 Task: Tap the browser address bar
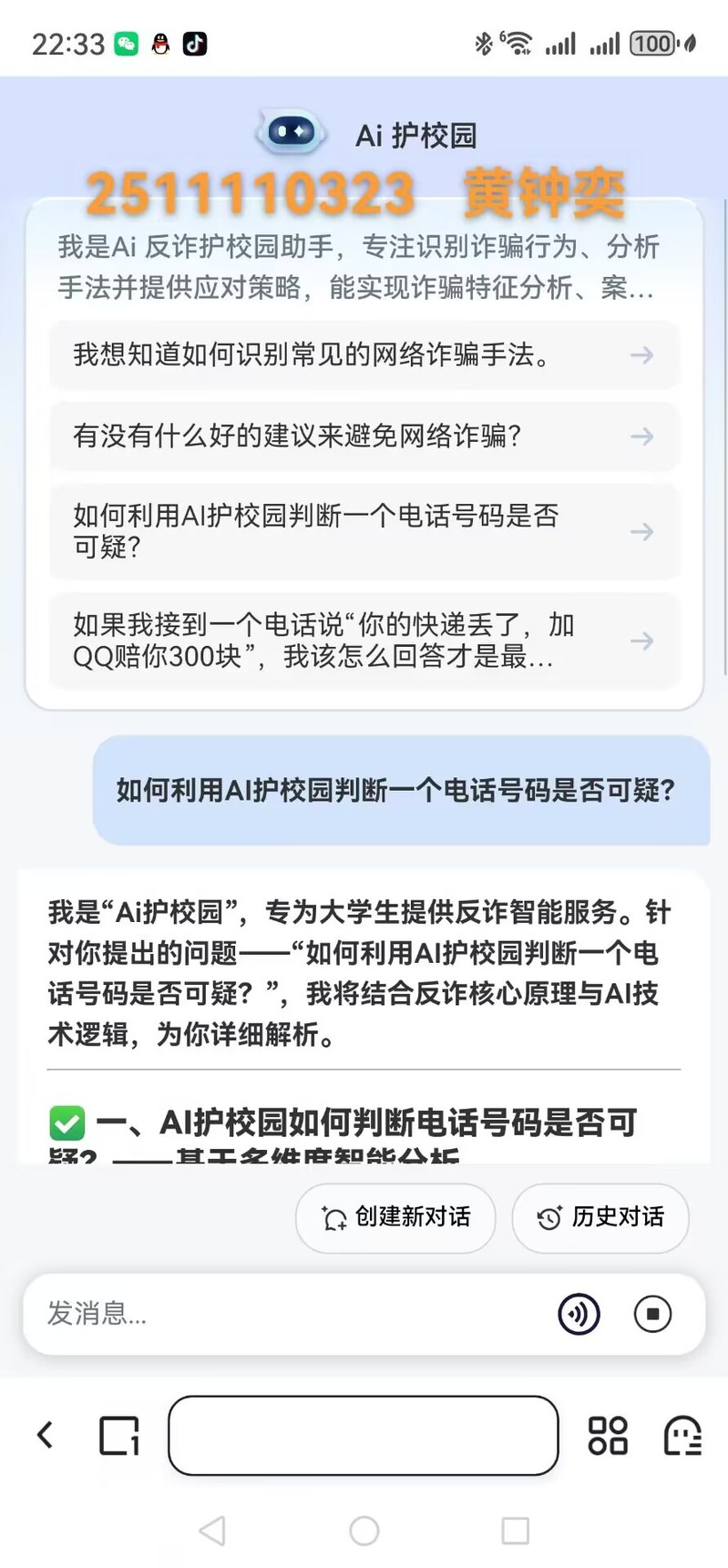pos(363,1435)
